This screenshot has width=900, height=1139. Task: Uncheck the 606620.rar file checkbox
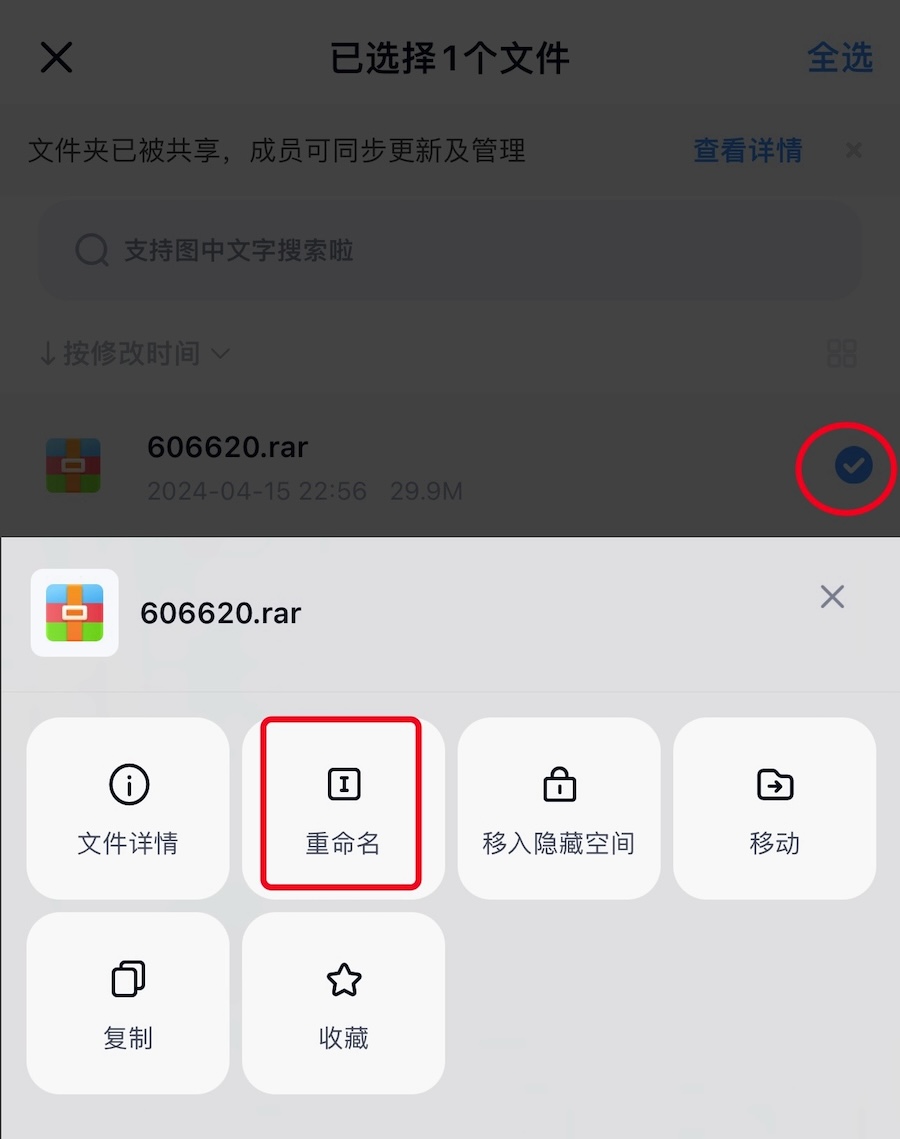point(853,465)
